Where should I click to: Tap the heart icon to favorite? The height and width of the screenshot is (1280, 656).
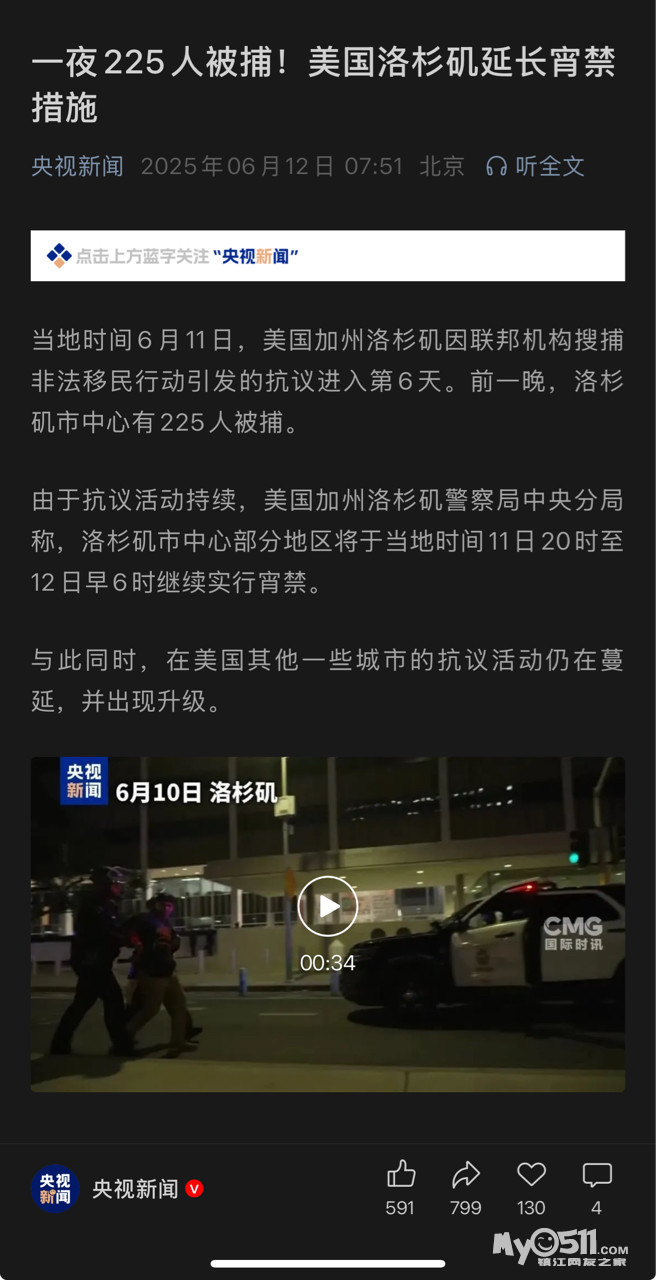[531, 1174]
